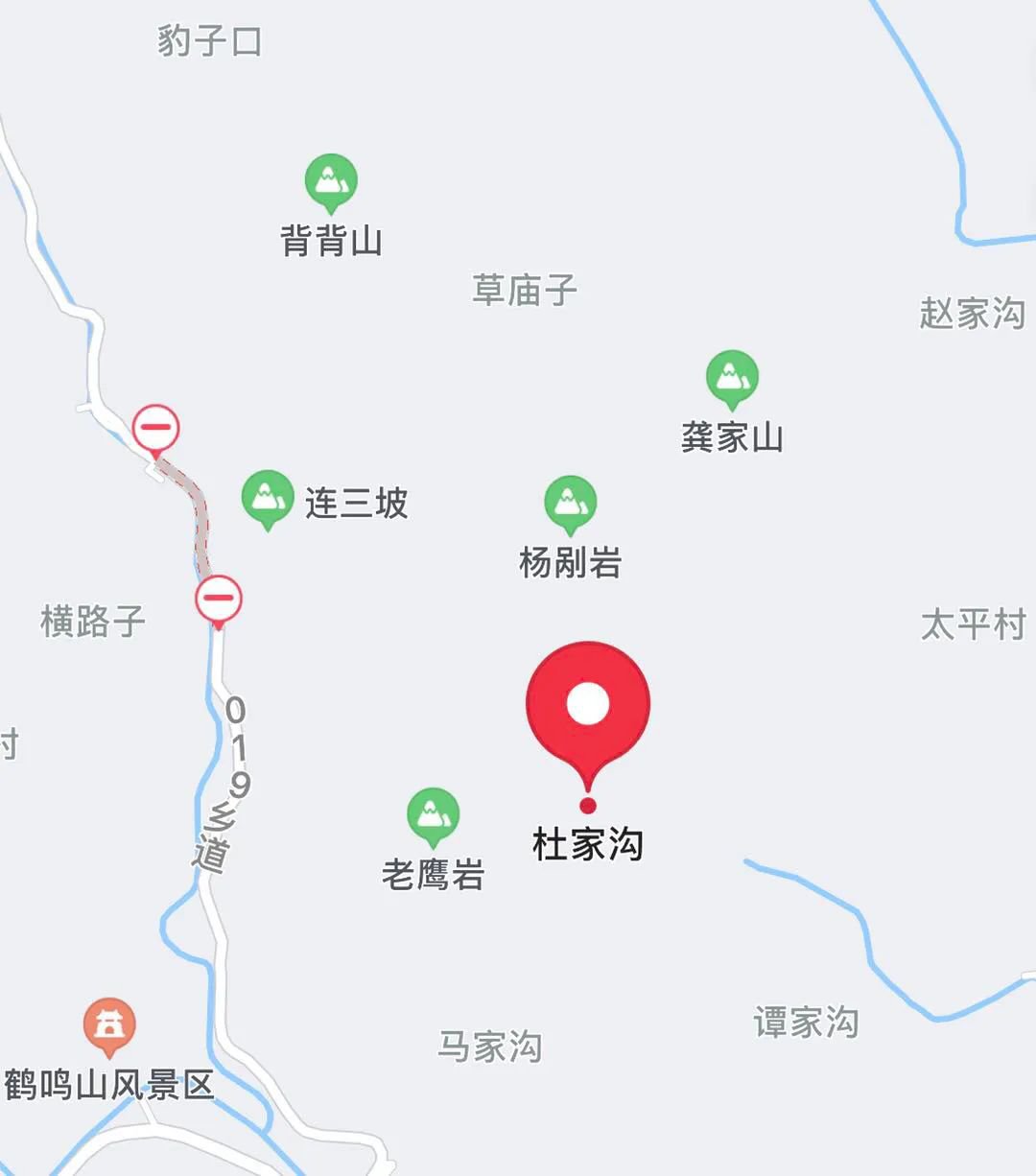
Task: Tap the red pin at 杜家沟
Action: click(588, 706)
